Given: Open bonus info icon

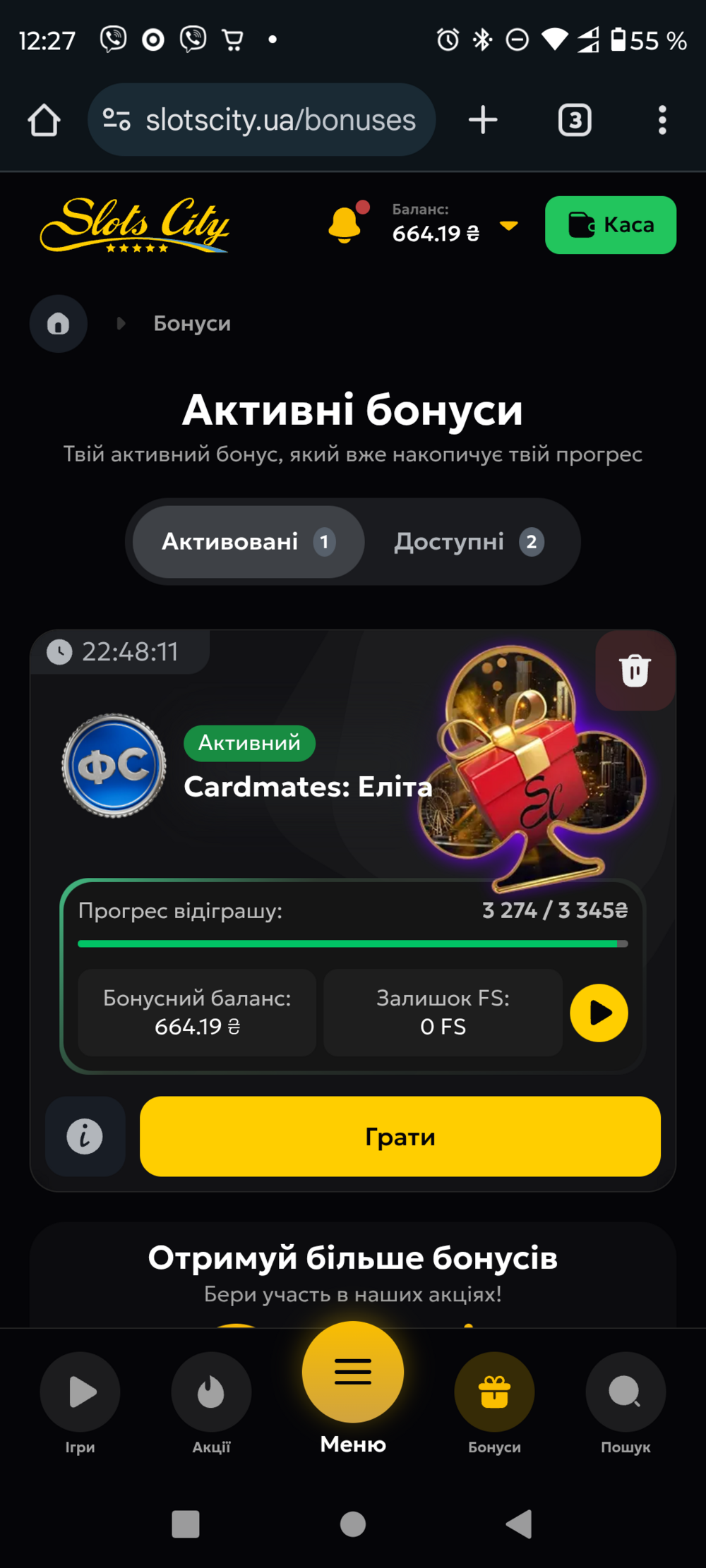Looking at the screenshot, I should click(85, 1136).
